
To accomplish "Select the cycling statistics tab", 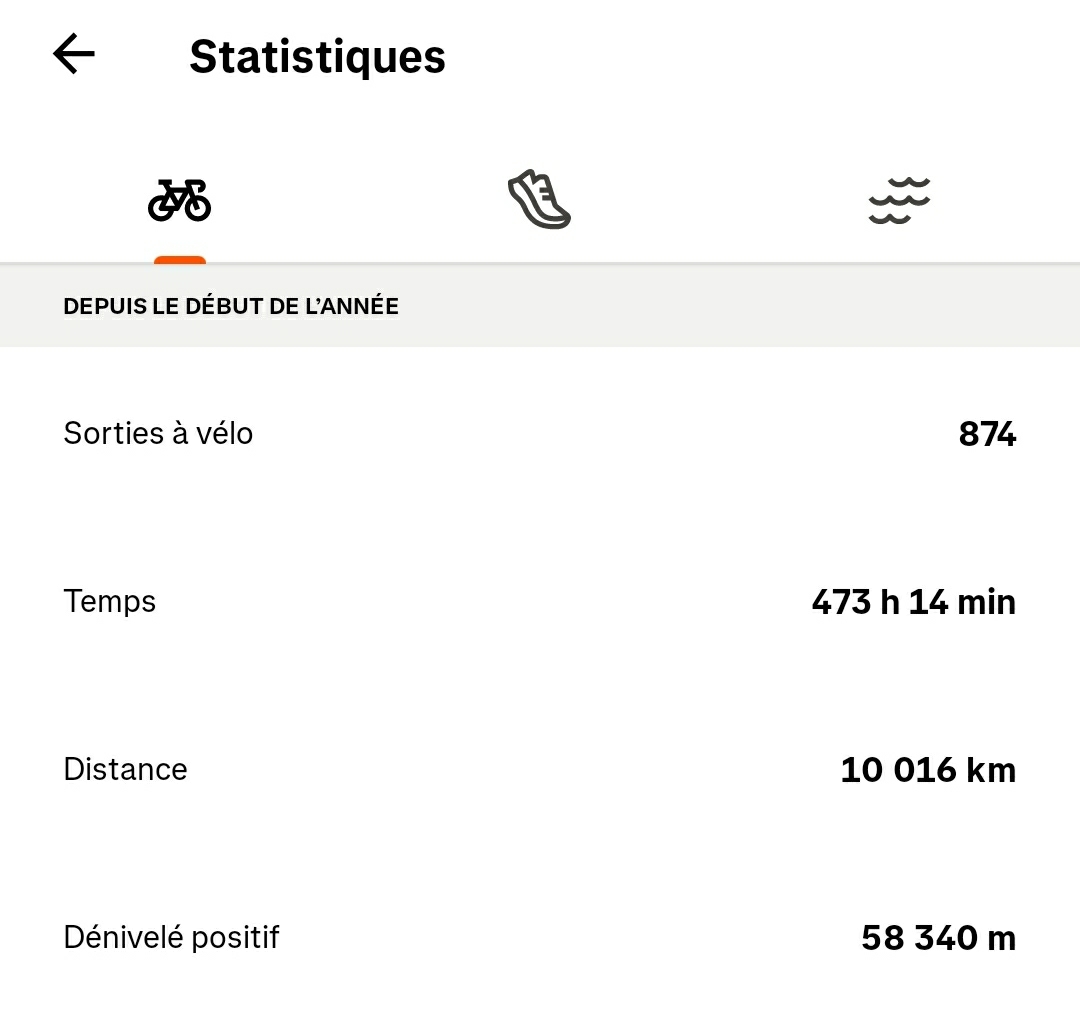I will [x=180, y=200].
